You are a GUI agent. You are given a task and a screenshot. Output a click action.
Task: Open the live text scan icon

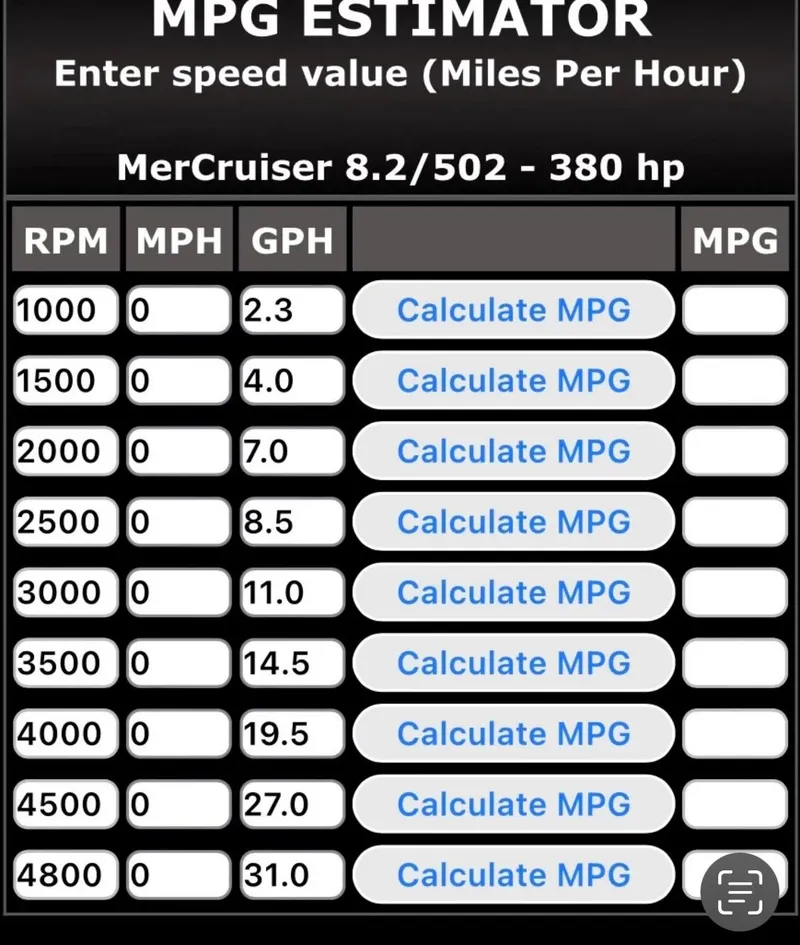pos(740,892)
